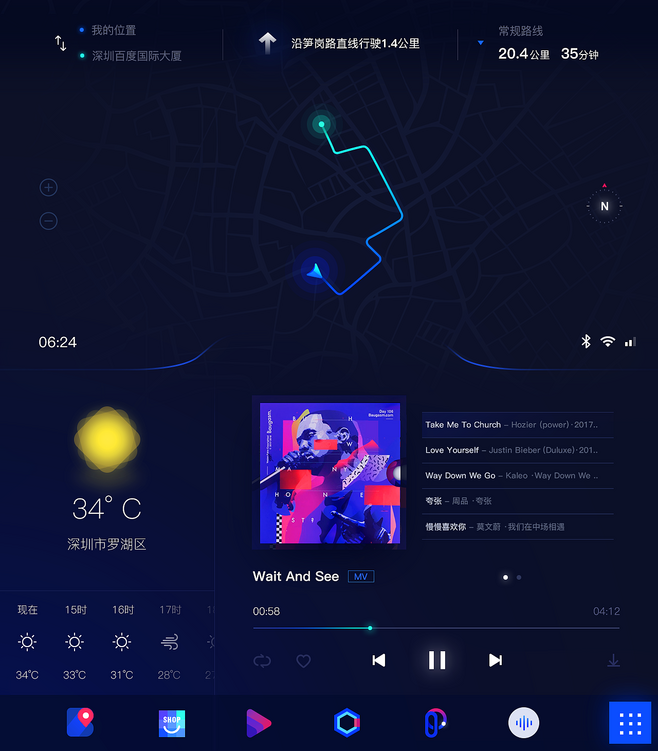Pause the current song
Image resolution: width=658 pixels, height=751 pixels.
(x=437, y=660)
